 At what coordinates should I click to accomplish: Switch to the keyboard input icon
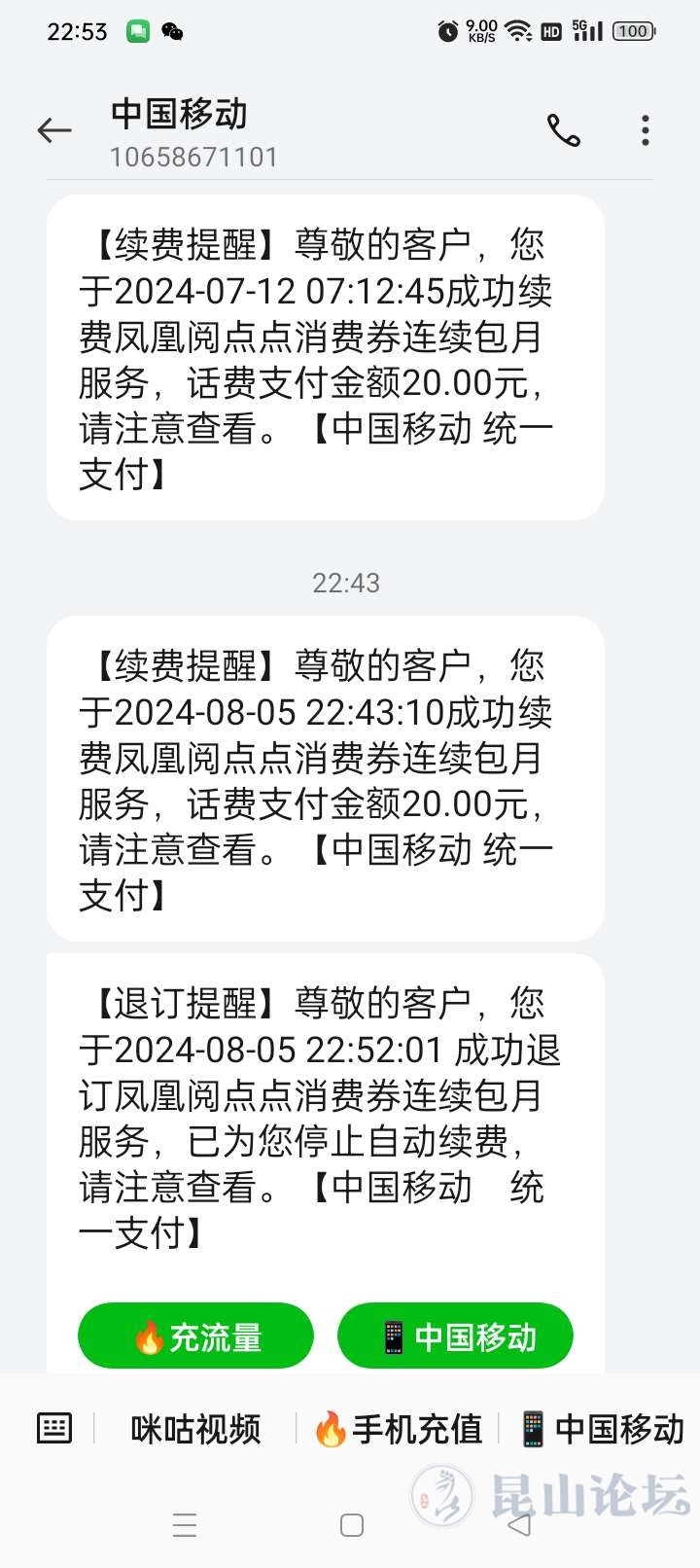(x=54, y=1428)
